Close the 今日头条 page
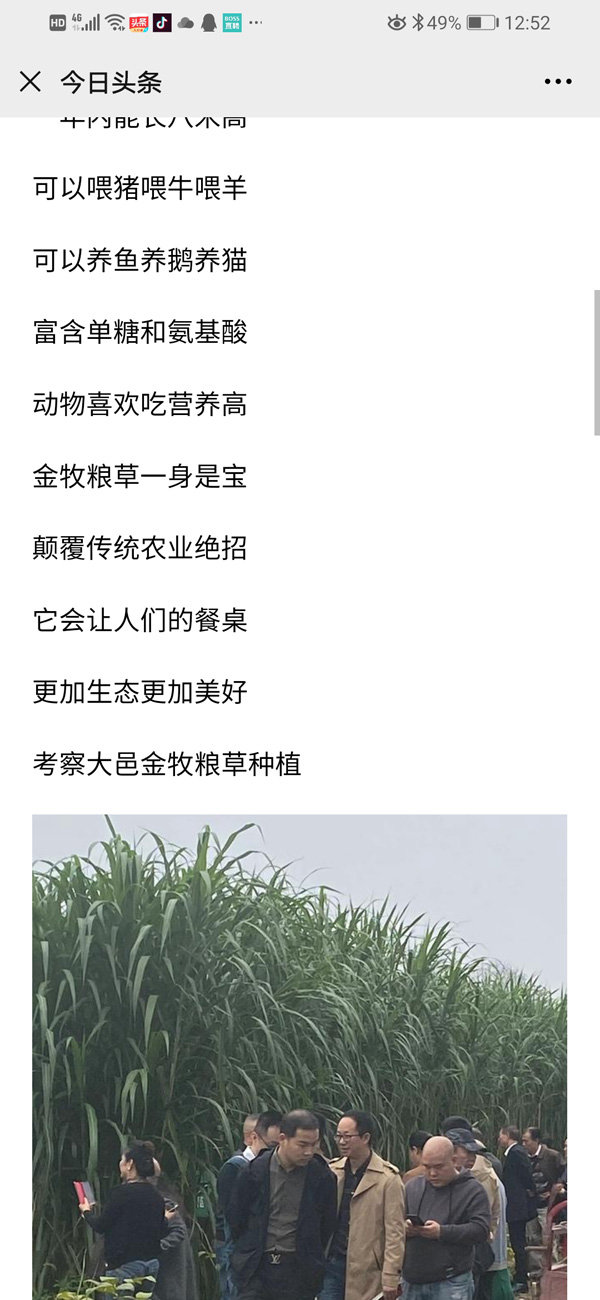Screen dimensions: 600x1300 pyautogui.click(x=31, y=82)
